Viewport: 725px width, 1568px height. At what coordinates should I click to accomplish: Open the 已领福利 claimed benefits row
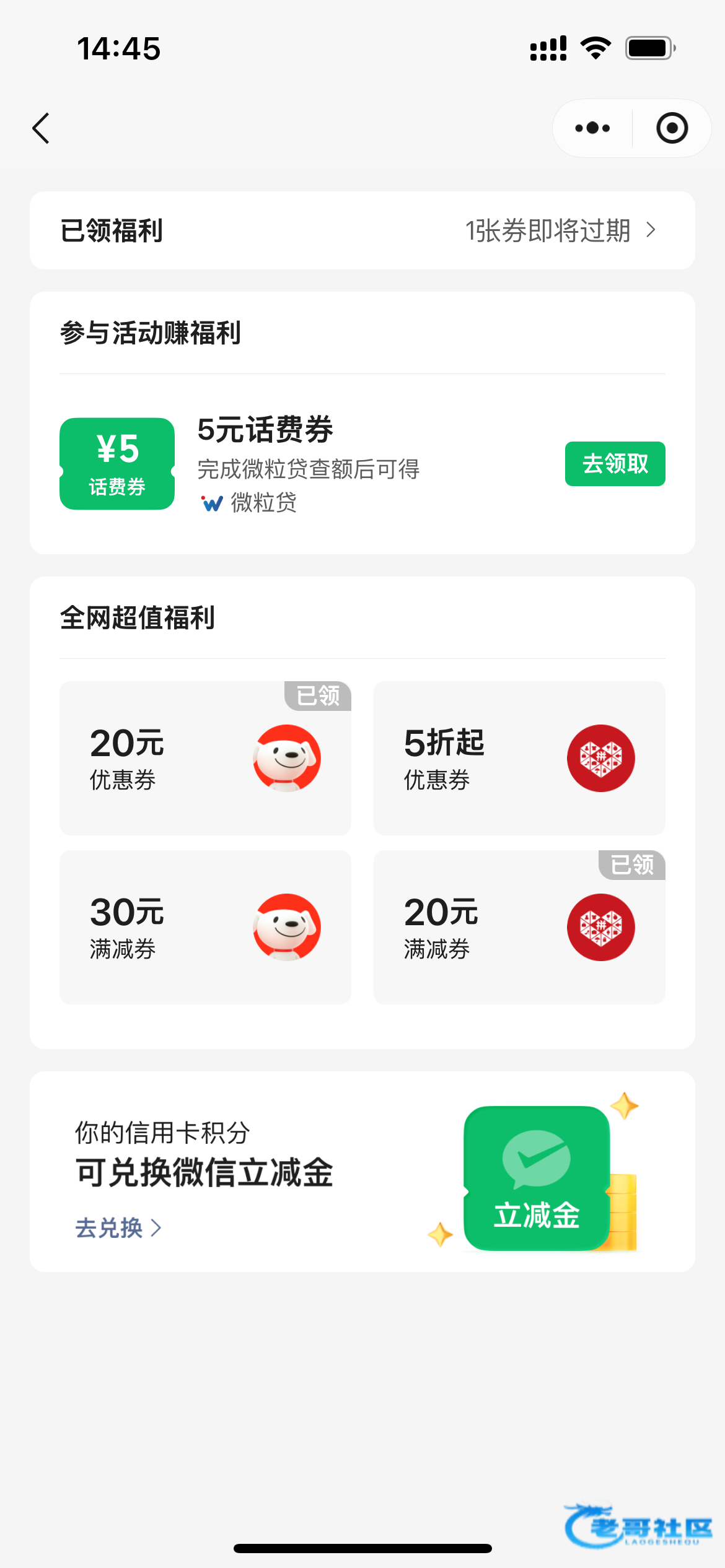[x=362, y=230]
